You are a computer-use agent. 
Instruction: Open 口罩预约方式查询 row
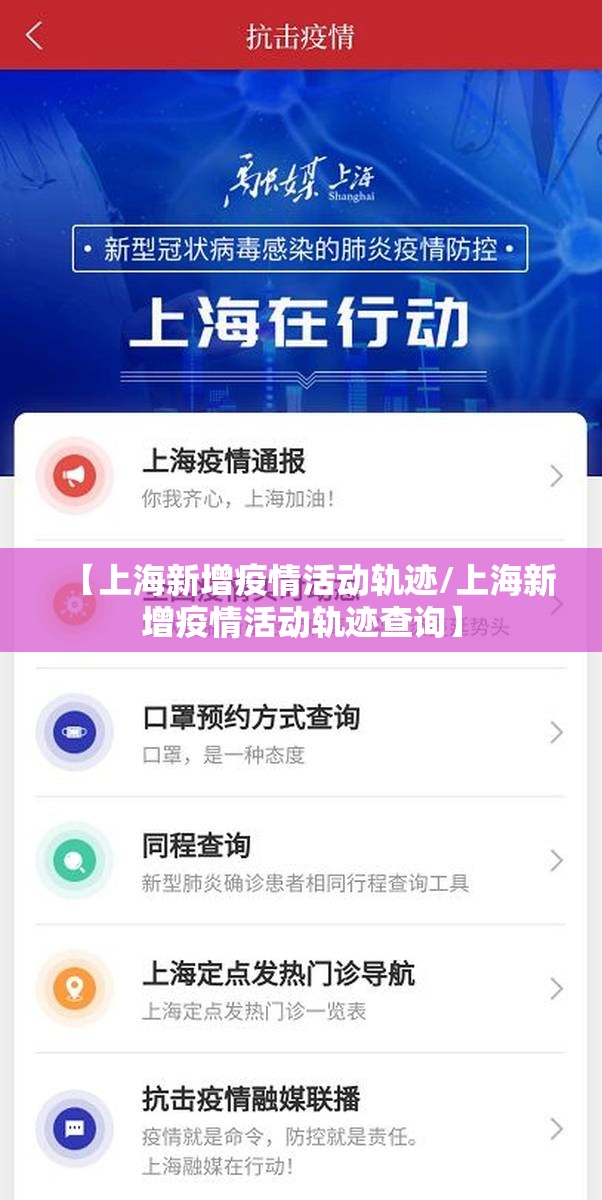[300, 733]
